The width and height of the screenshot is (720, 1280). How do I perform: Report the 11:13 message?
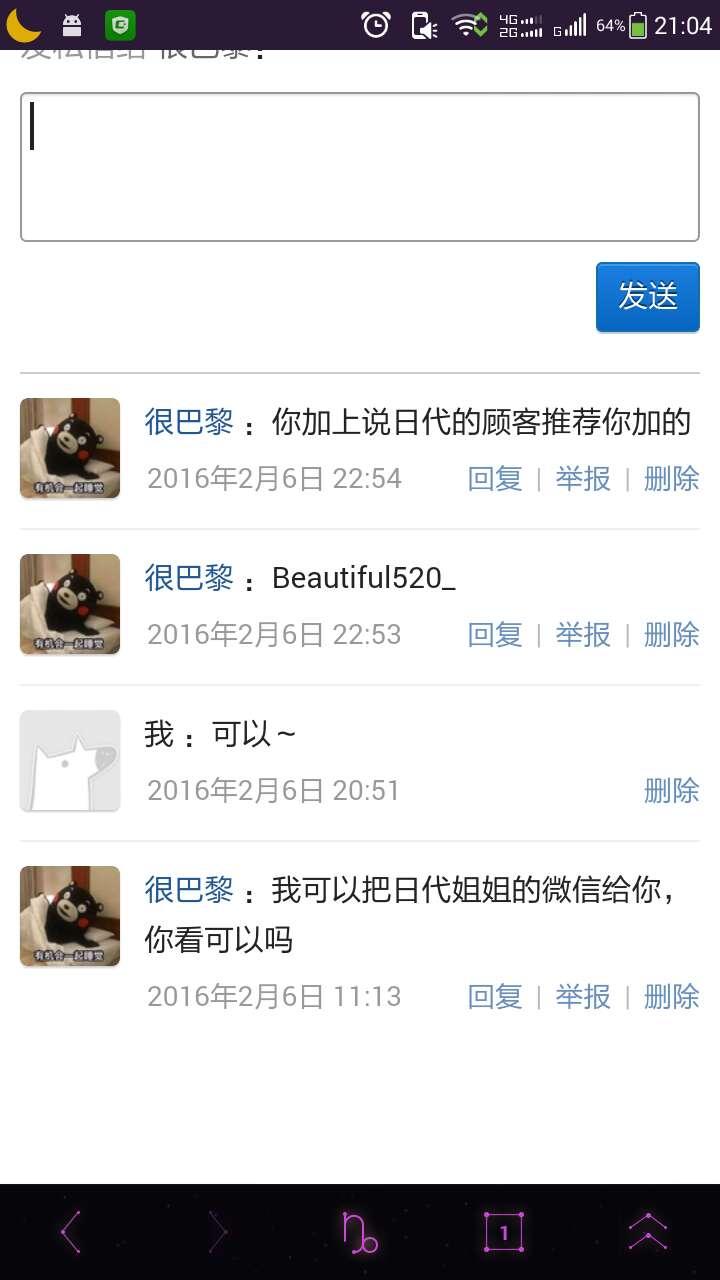coord(583,997)
